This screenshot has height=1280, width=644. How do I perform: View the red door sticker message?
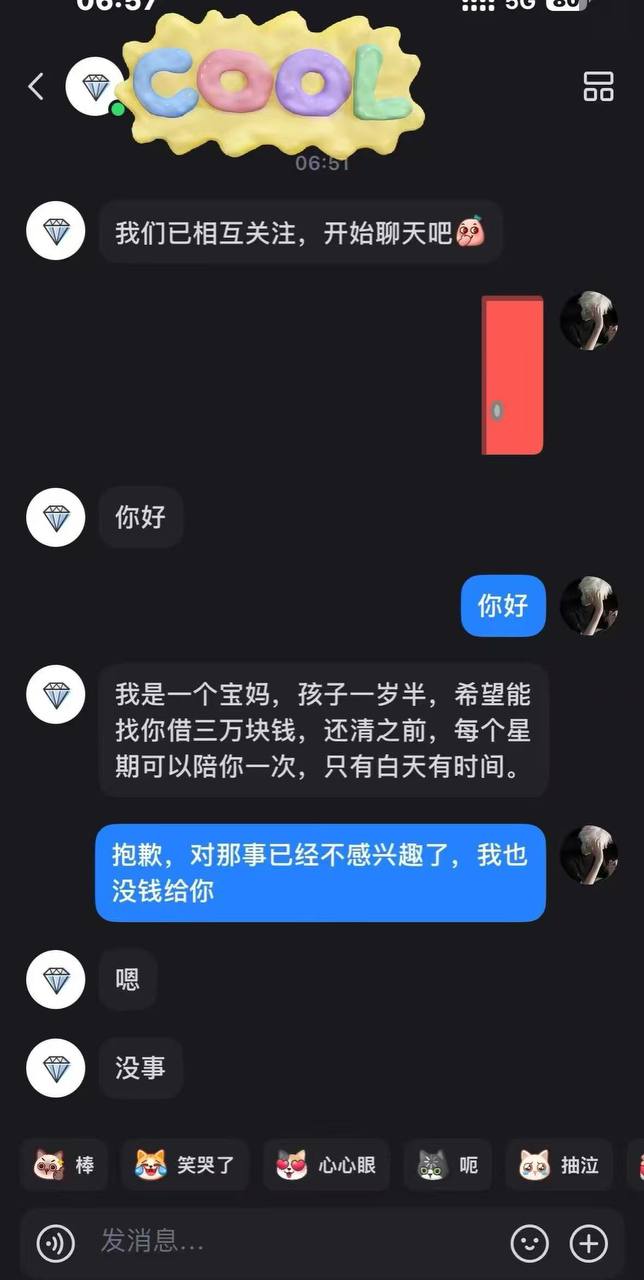(x=513, y=375)
